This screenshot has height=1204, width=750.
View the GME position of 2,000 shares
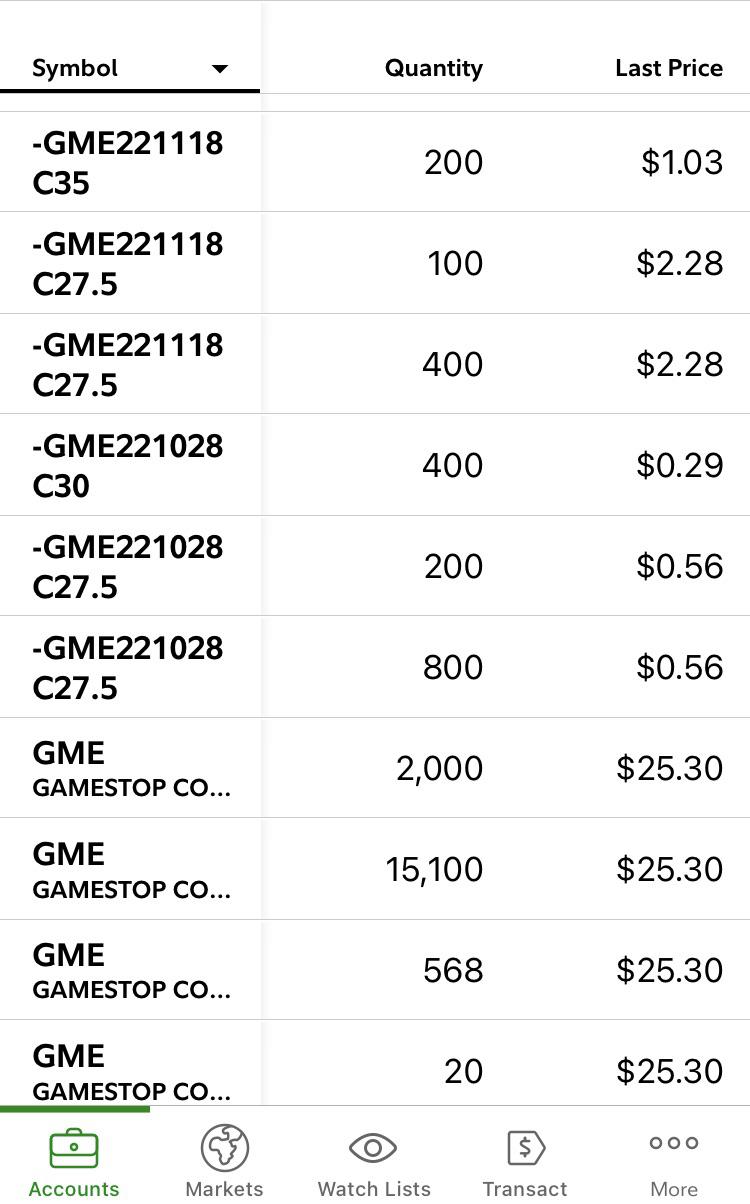tap(130, 768)
